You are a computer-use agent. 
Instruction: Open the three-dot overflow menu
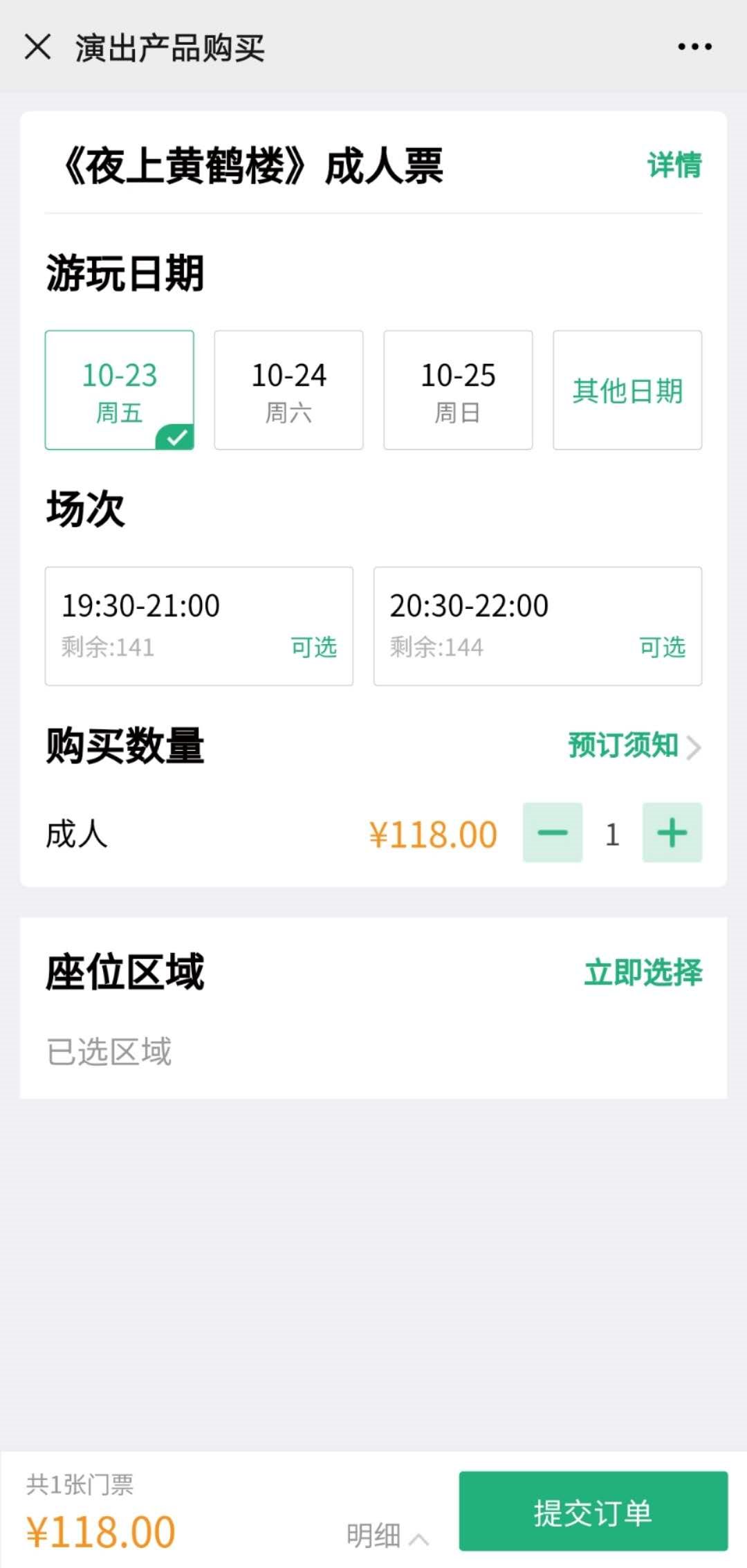point(694,47)
